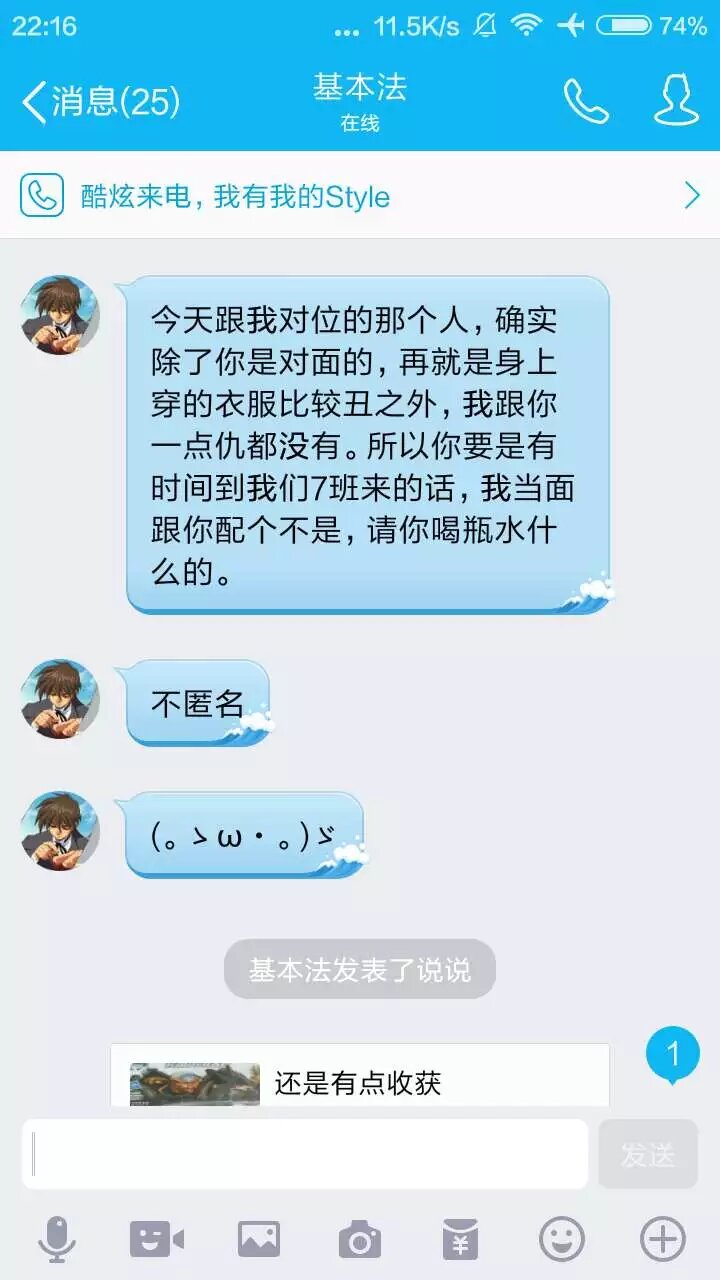
Task: Start a voice call with 基本法
Action: click(586, 101)
